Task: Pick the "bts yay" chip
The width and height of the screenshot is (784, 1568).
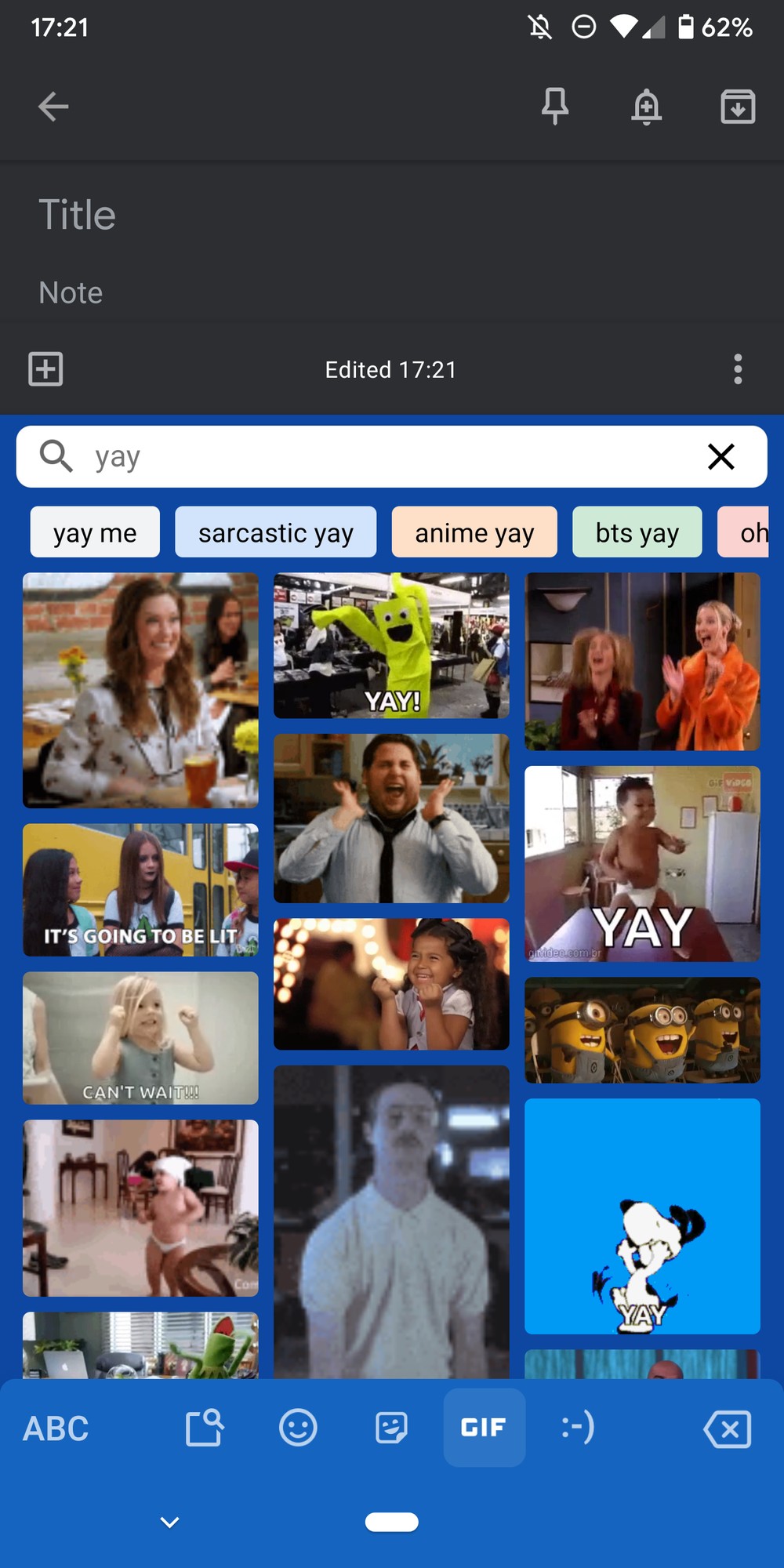Action: pos(637,532)
